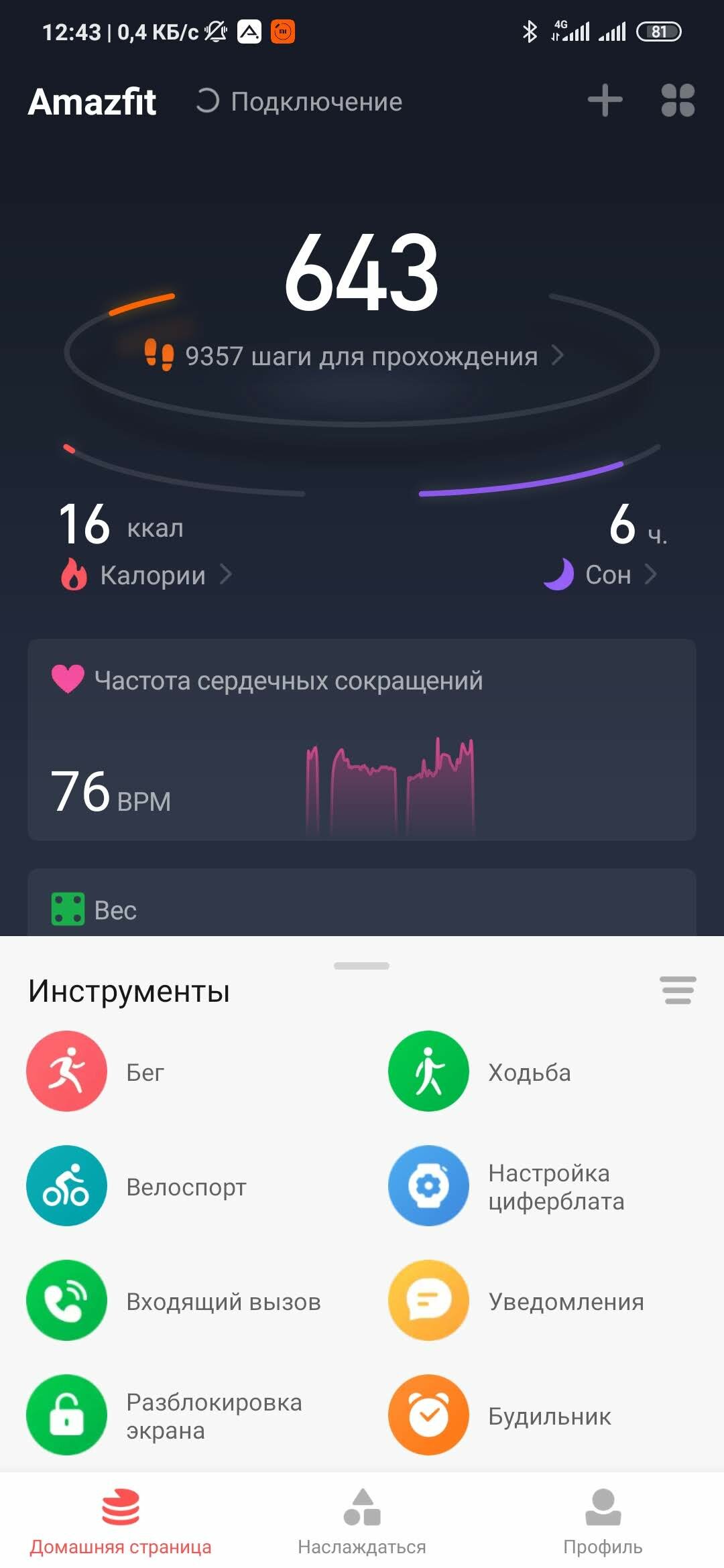Open the Сон sleep details
Screen dimensions: 724x1568
[601, 574]
